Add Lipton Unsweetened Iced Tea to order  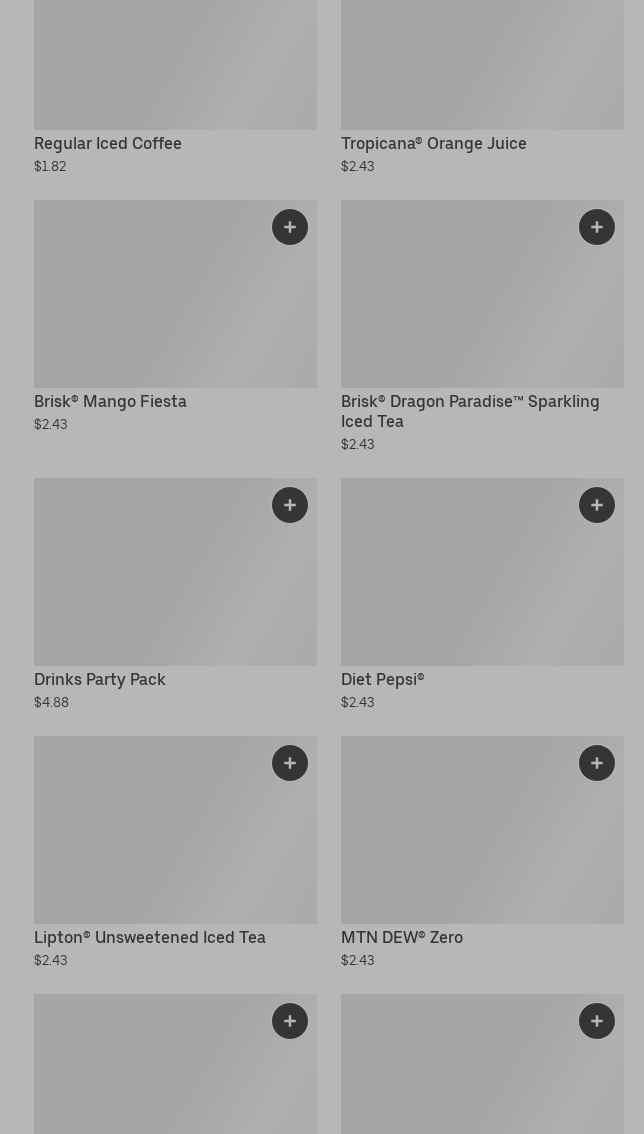click(x=290, y=763)
